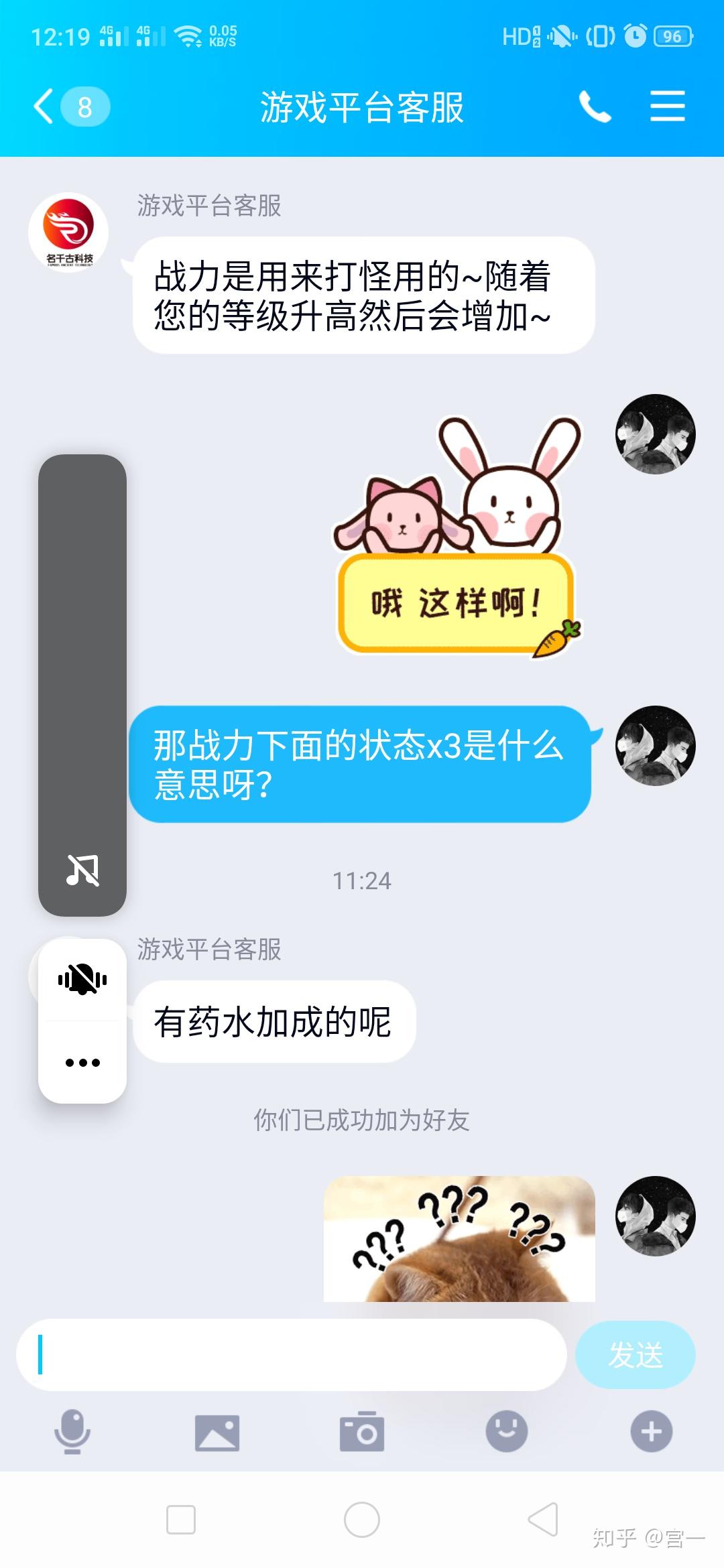Open the recent apps view
Screen dimensions: 724x1568
tap(181, 1519)
